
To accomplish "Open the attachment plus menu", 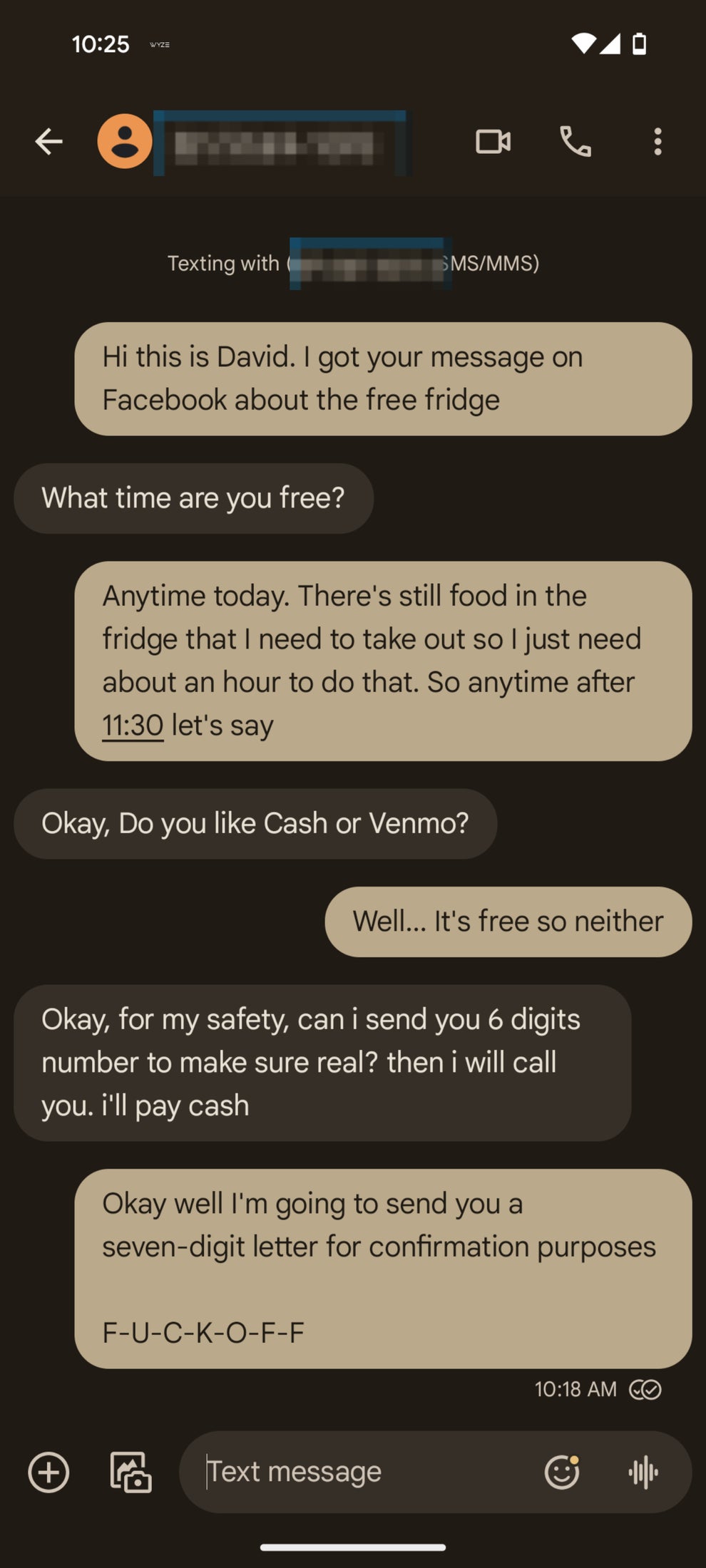I will [47, 1470].
